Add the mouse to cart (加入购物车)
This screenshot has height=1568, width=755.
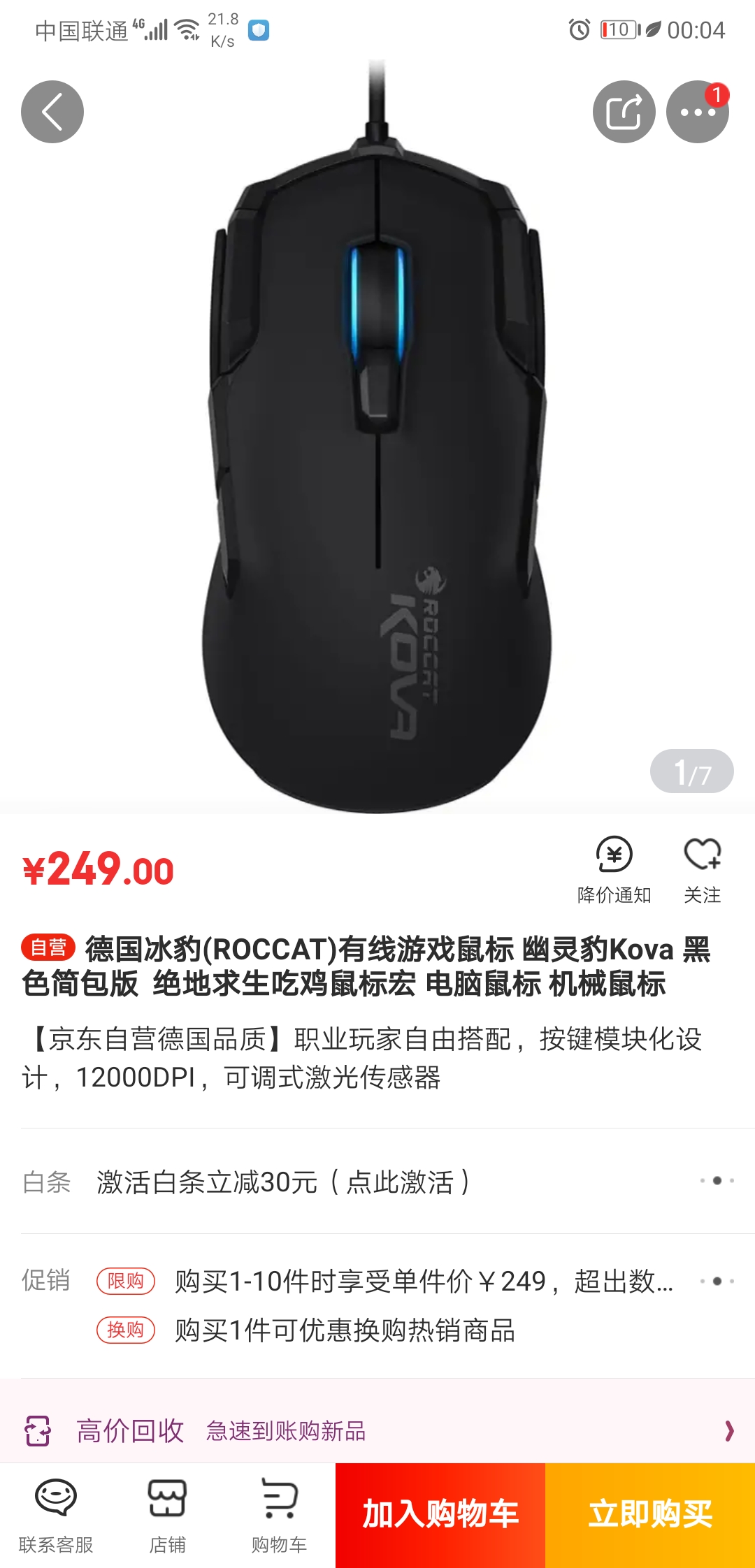click(440, 1515)
